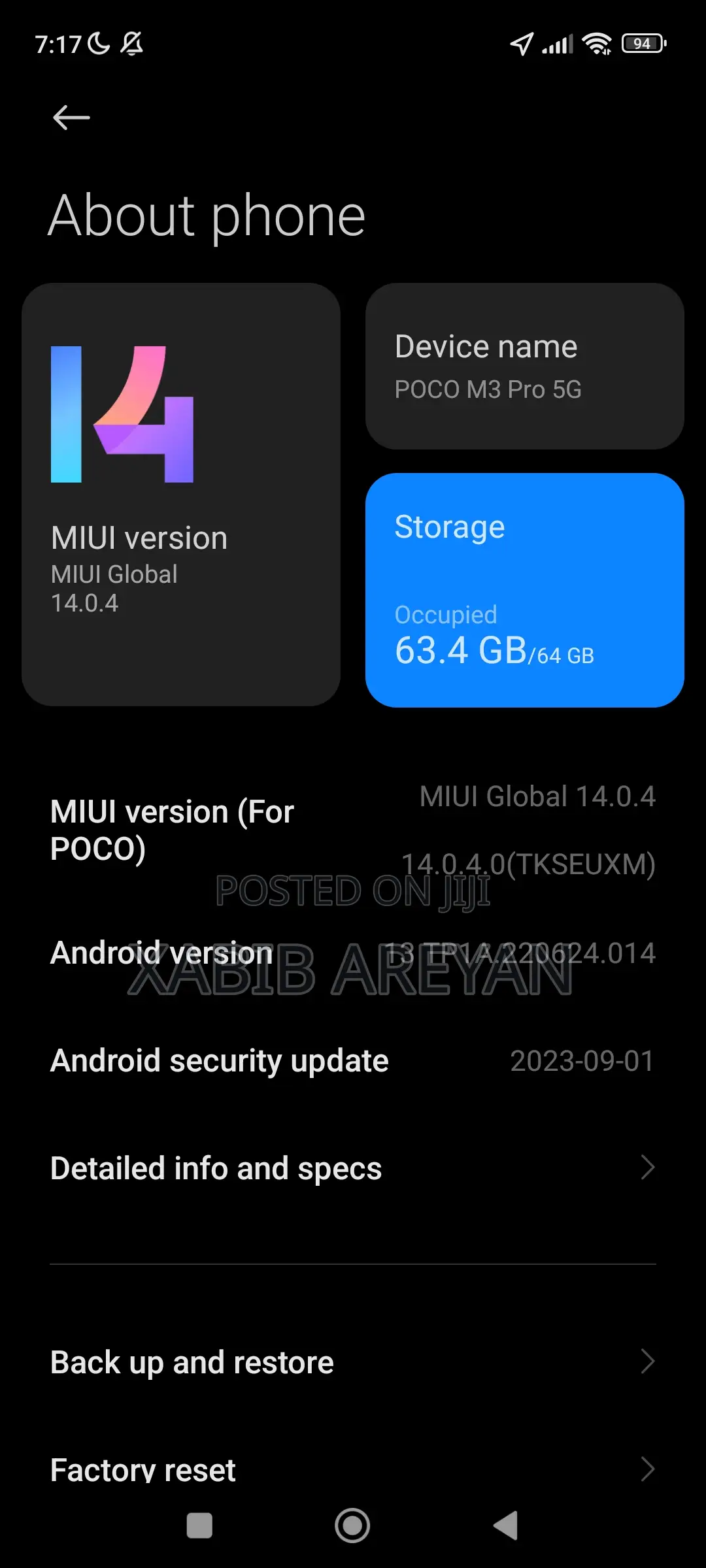The height and width of the screenshot is (1568, 706).
Task: Tap MIUI version (For POCO) row
Action: [353, 830]
